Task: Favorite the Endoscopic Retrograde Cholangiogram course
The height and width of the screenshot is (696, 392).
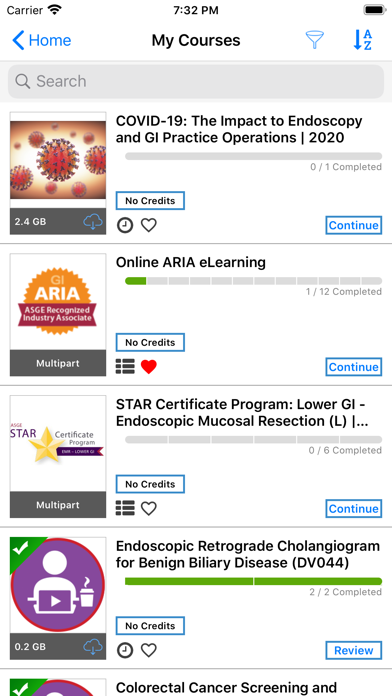Action: pyautogui.click(x=149, y=650)
